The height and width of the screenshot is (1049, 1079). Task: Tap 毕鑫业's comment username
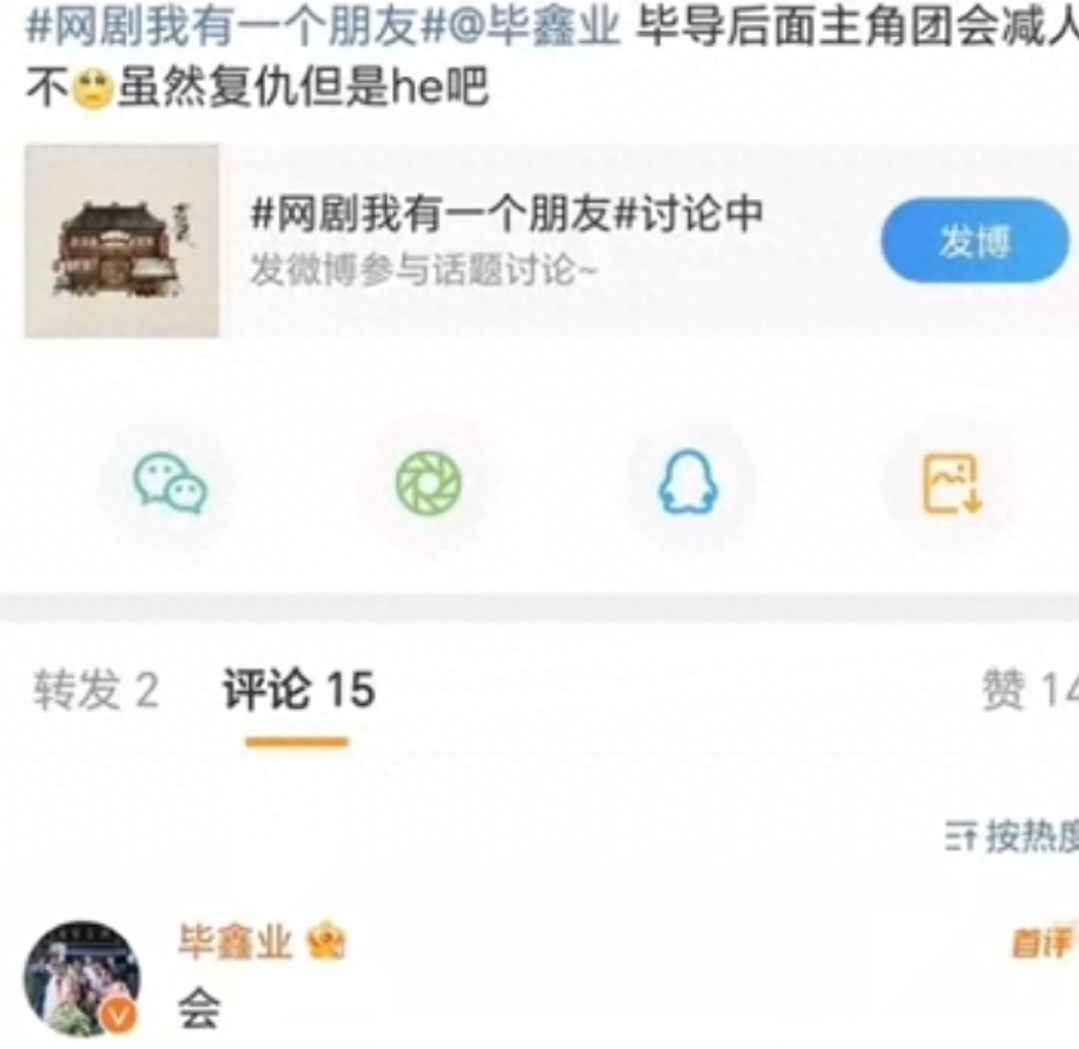[x=235, y=942]
